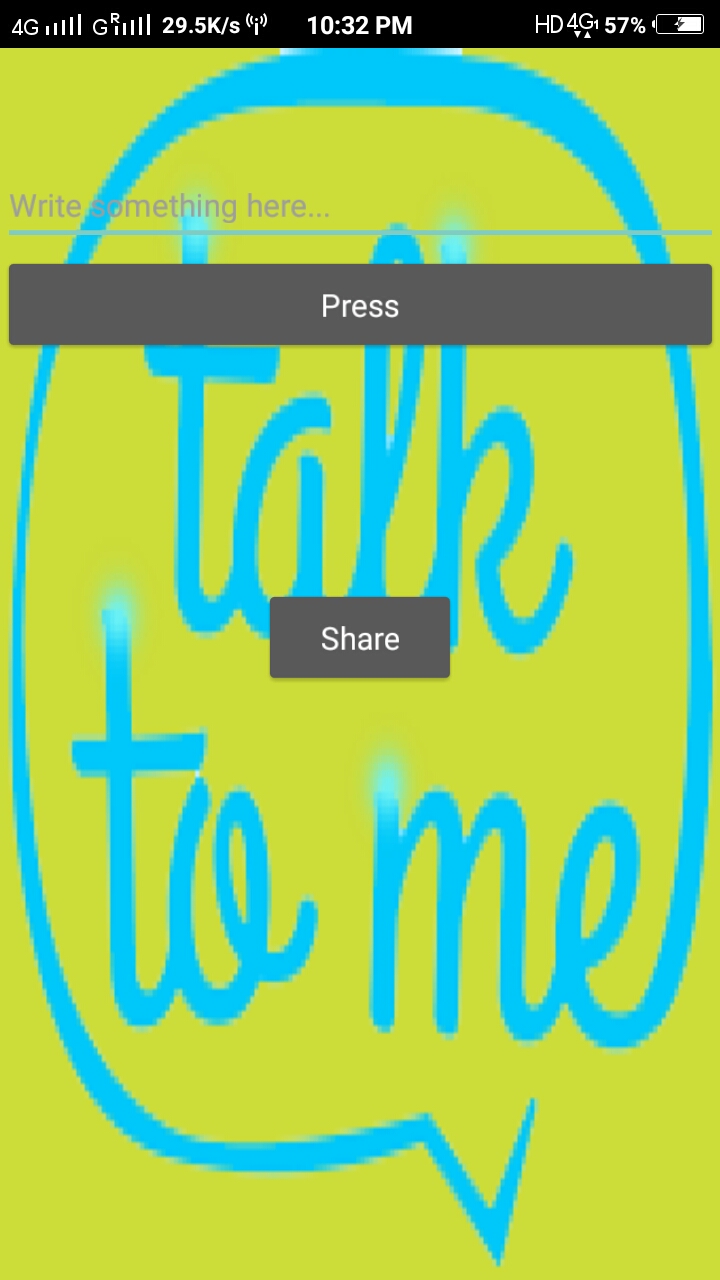The height and width of the screenshot is (1280, 720).
Task: Tap the underline below the text input
Action: (360, 233)
